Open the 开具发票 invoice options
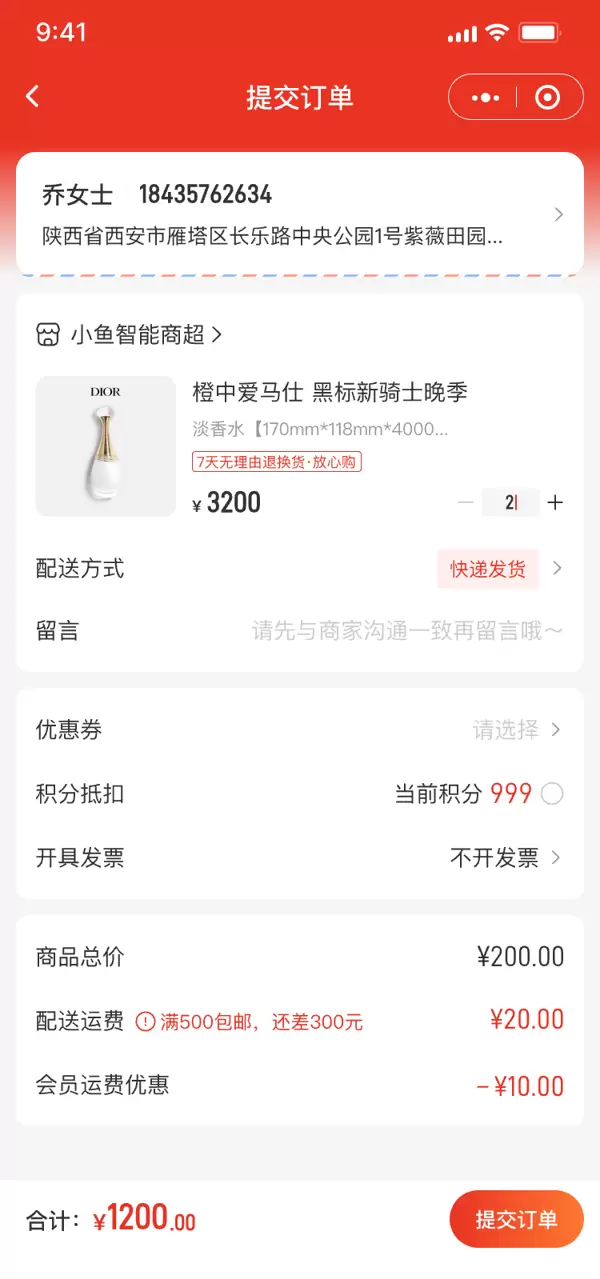The height and width of the screenshot is (1279, 600). [505, 858]
